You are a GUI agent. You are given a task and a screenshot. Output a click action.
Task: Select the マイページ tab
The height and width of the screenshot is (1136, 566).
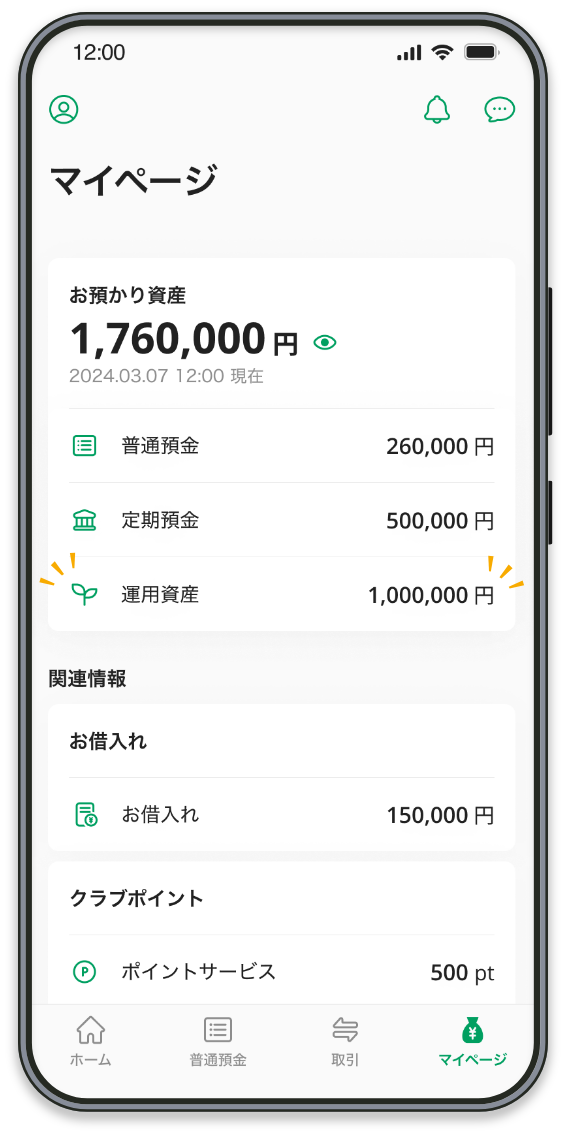(473, 1042)
